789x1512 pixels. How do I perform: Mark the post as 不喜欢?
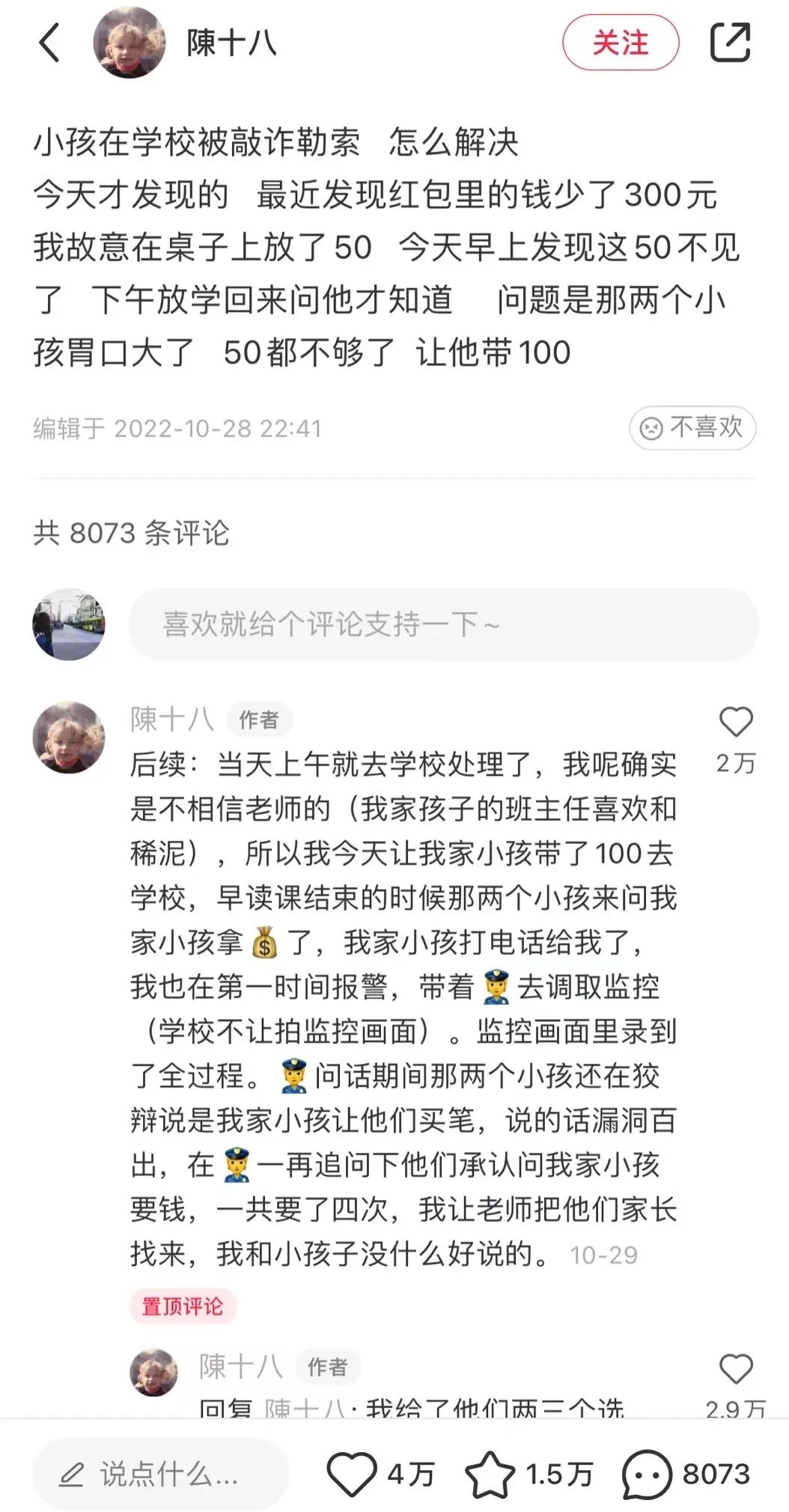click(x=692, y=428)
